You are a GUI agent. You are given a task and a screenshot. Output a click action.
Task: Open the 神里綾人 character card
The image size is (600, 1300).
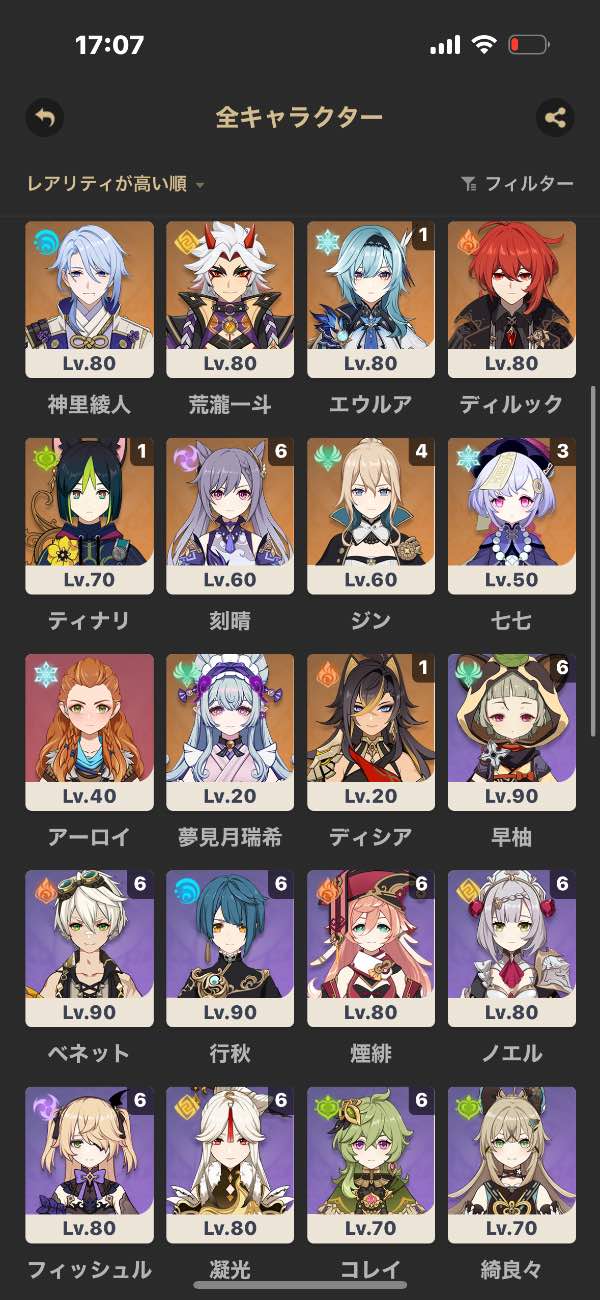click(x=89, y=299)
